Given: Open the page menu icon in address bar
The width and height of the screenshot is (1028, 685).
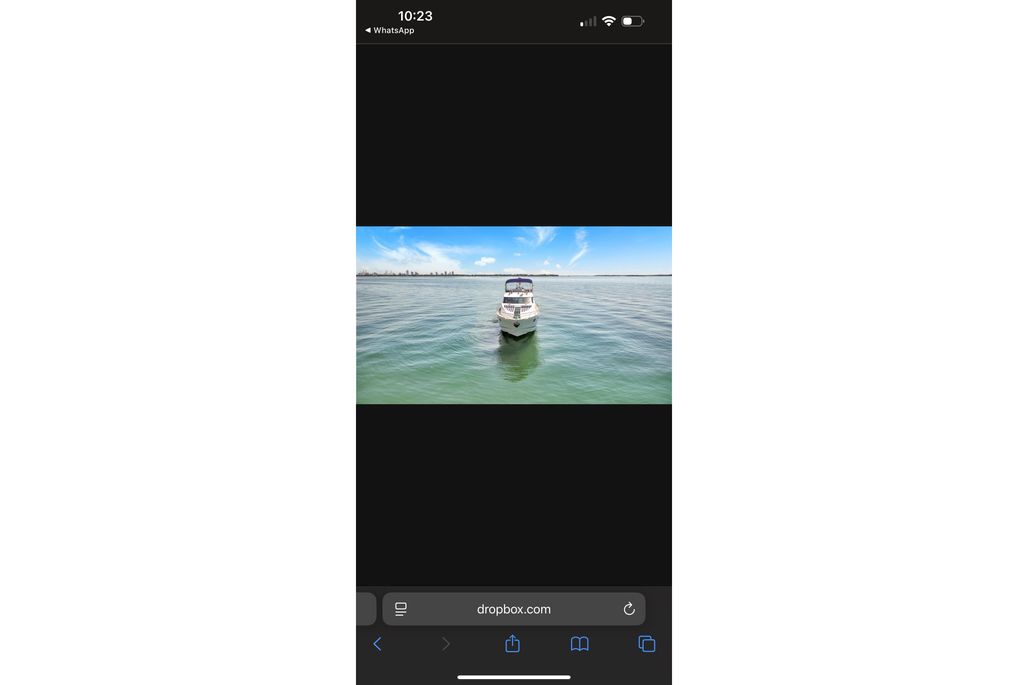Looking at the screenshot, I should [x=401, y=609].
